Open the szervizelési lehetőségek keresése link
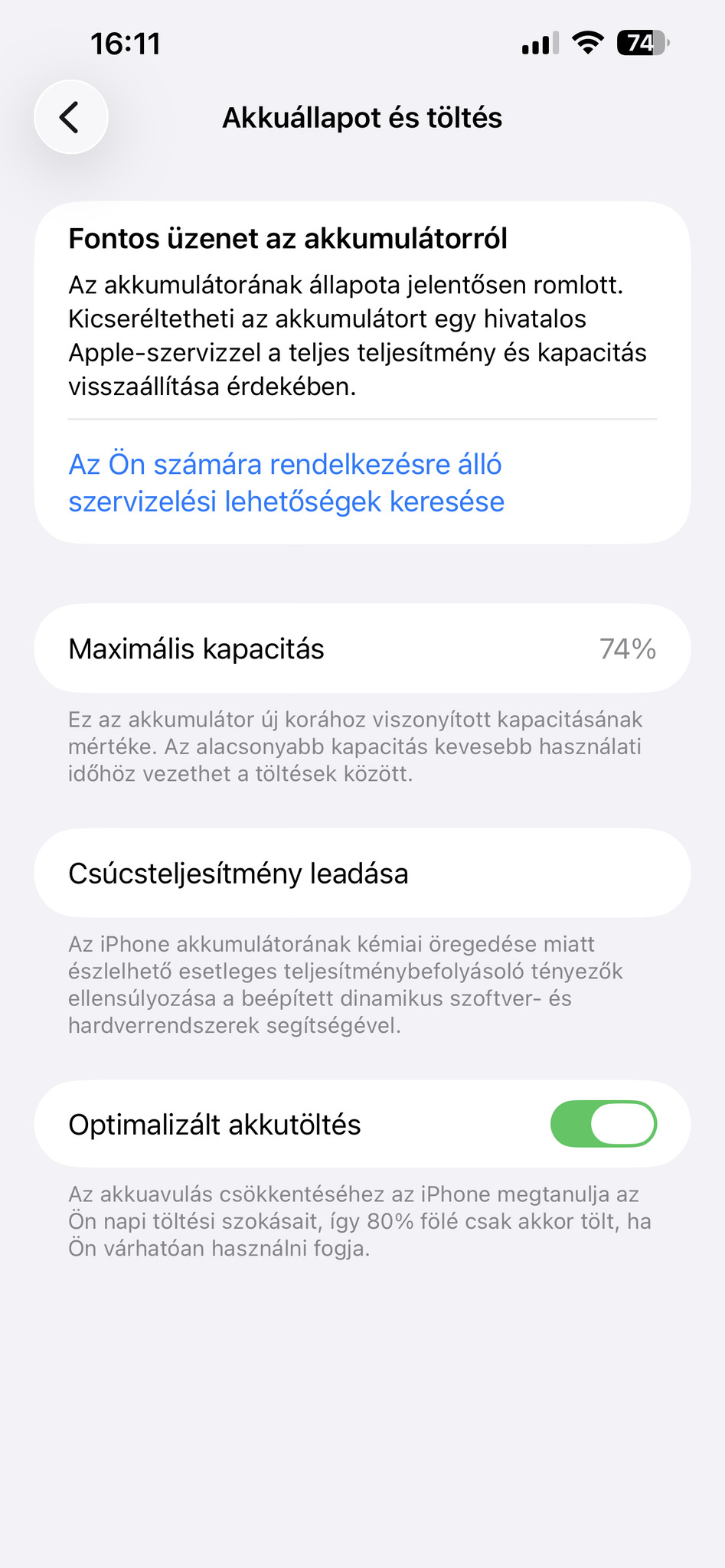The width and height of the screenshot is (725, 1568). coord(286,483)
